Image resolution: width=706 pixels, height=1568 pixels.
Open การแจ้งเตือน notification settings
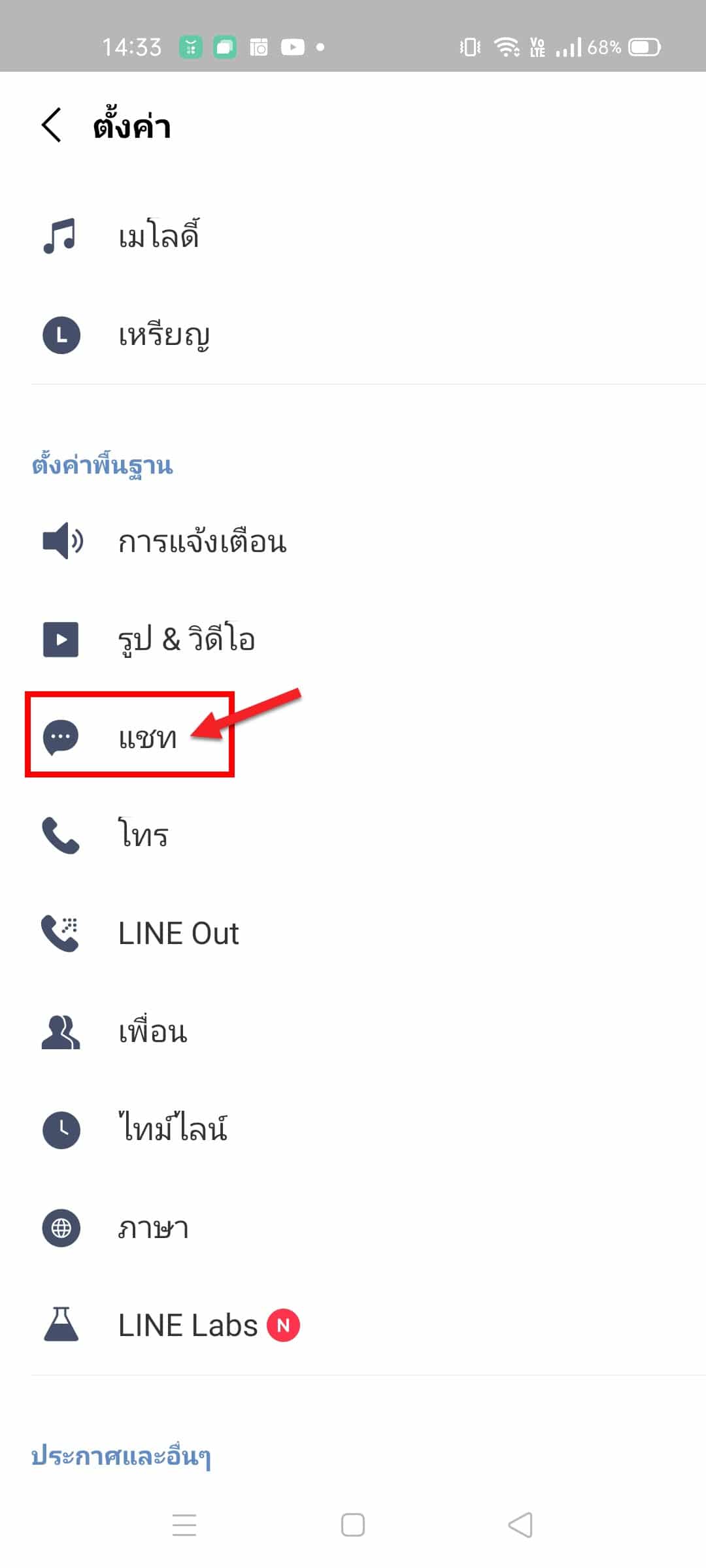[x=353, y=542]
